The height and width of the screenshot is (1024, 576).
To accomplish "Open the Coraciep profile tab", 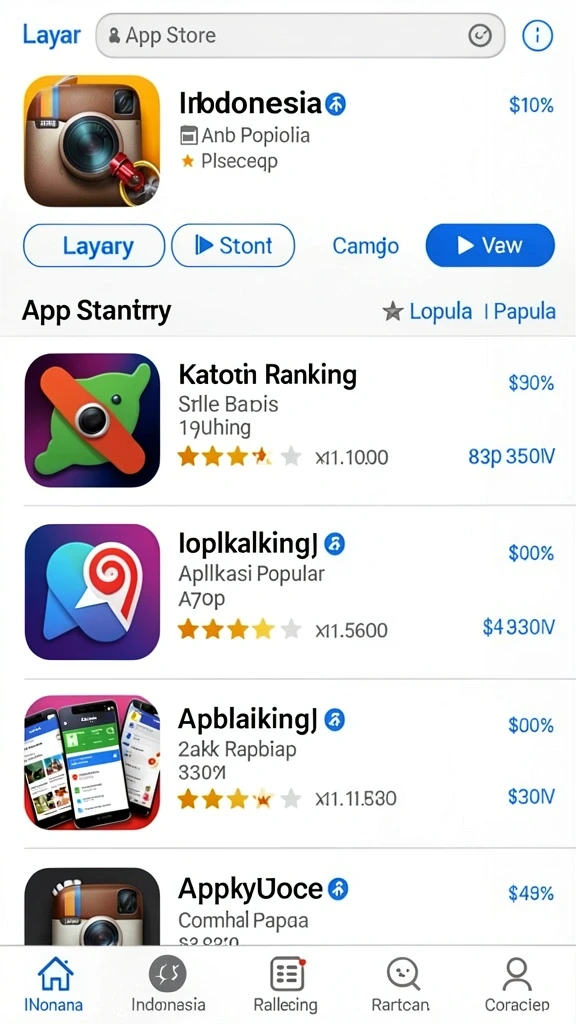I will point(517,983).
